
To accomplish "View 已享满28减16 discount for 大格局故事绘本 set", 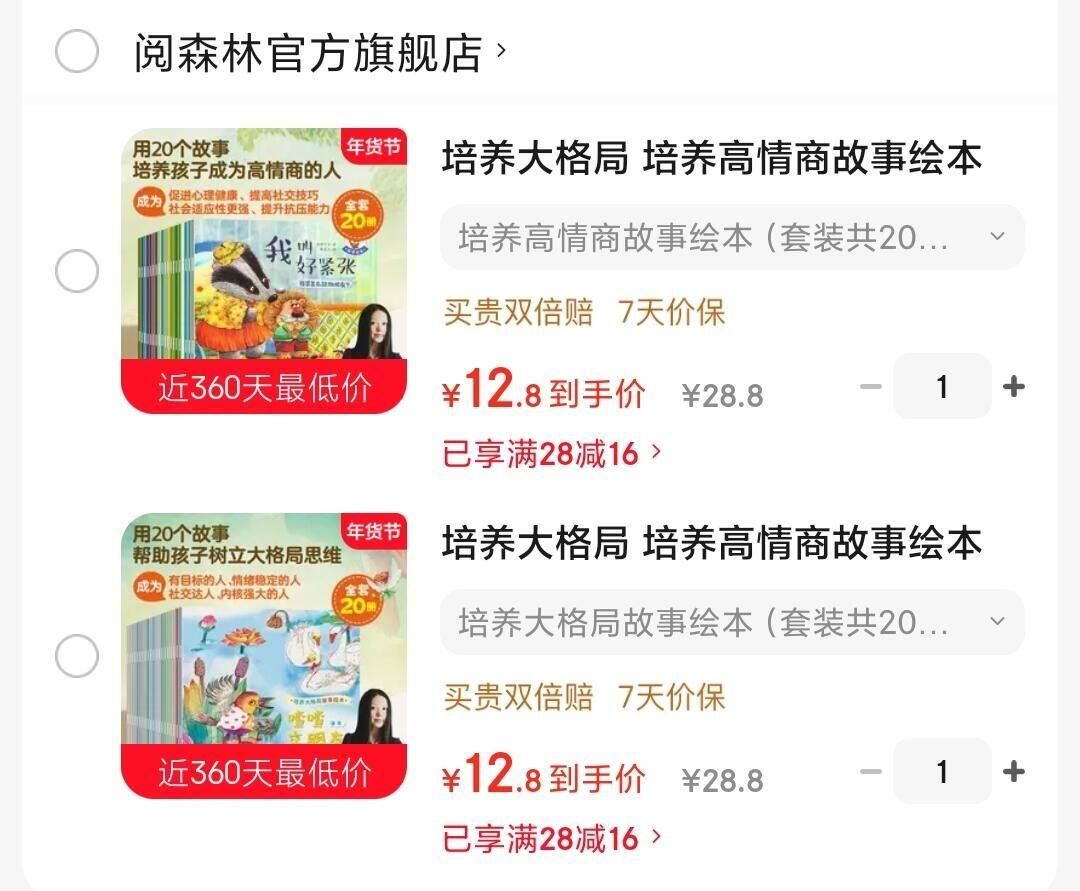I will click(552, 838).
